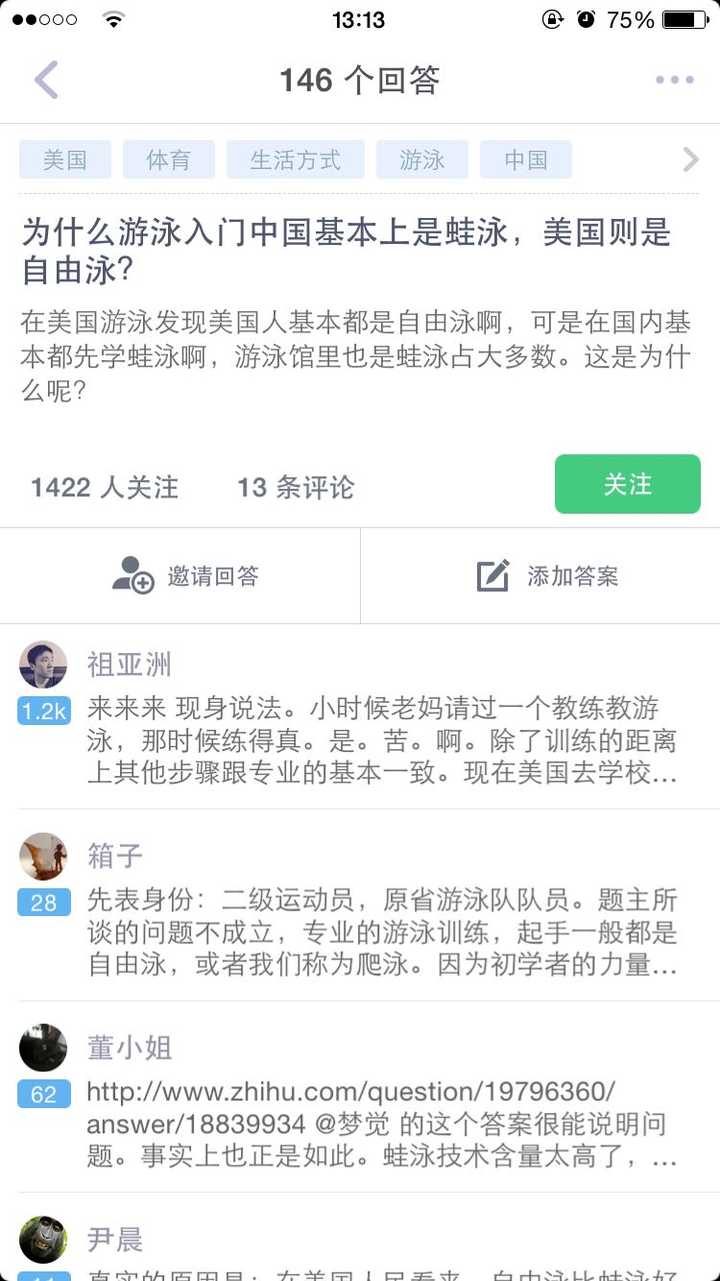Show more tags with the right chevron

click(690, 160)
